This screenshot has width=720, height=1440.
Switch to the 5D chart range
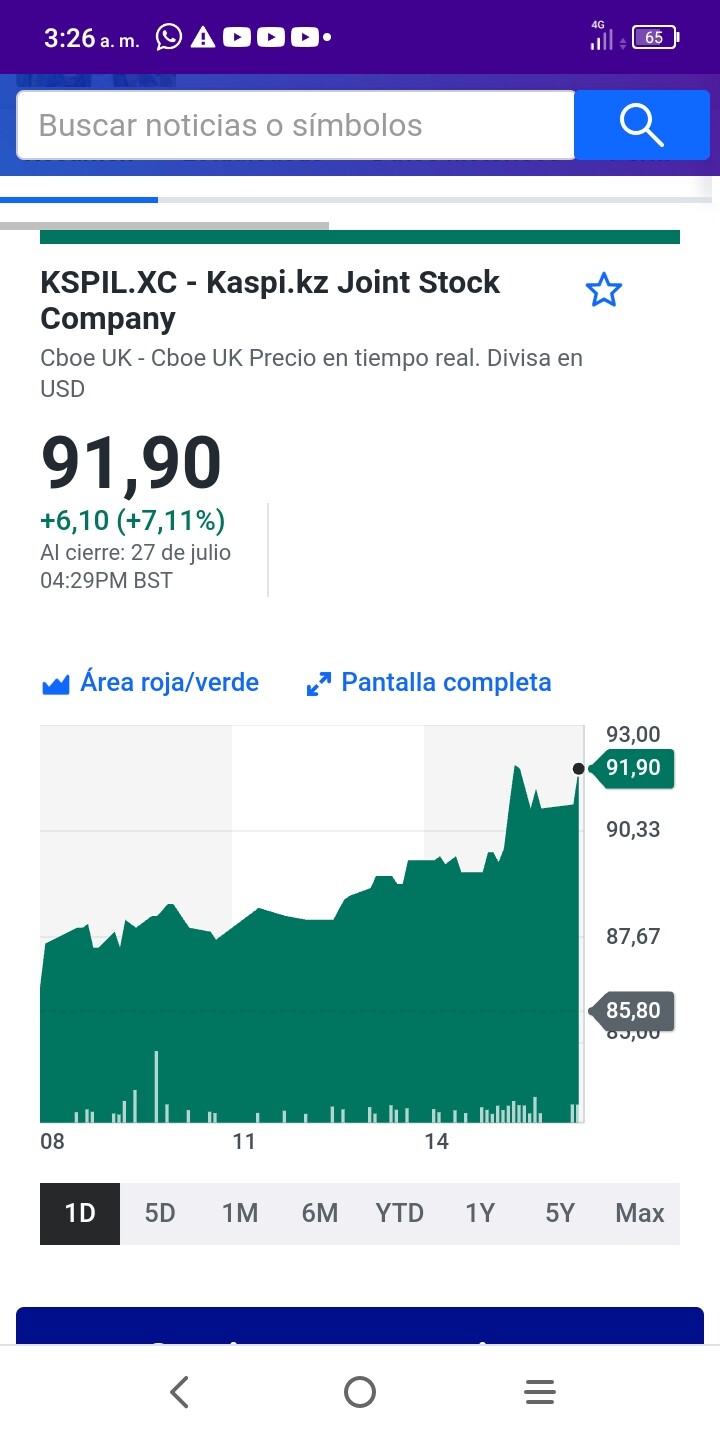point(160,1213)
